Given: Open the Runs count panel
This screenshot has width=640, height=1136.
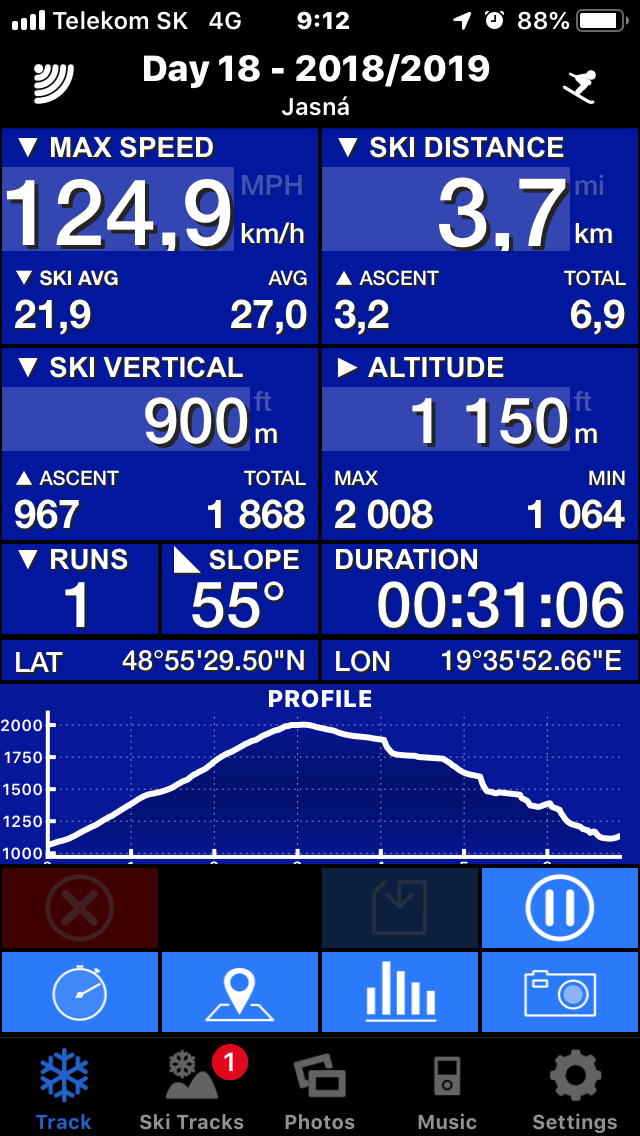Looking at the screenshot, I should point(80,588).
